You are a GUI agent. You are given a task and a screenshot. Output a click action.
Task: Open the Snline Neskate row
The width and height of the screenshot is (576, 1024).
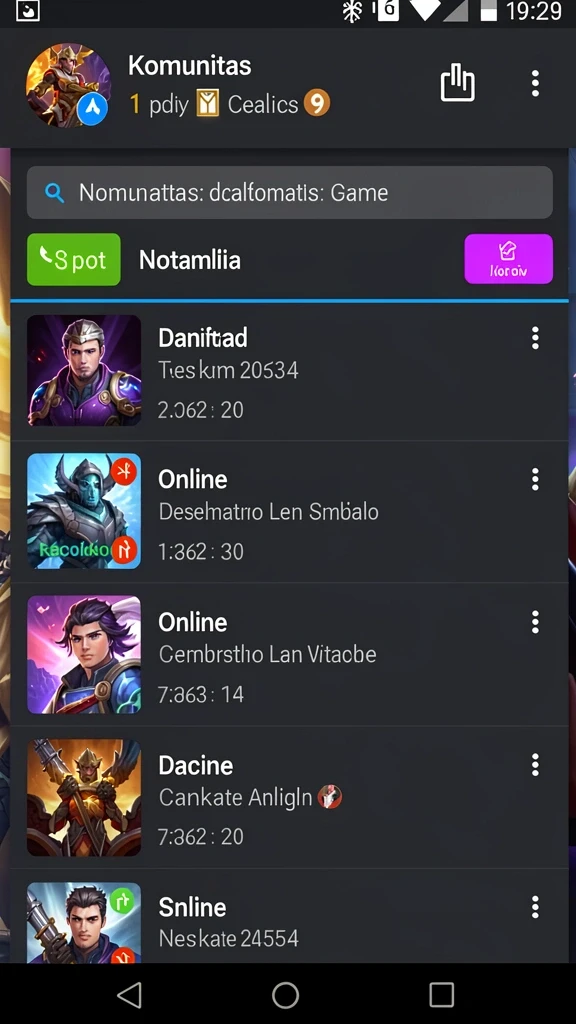click(289, 916)
